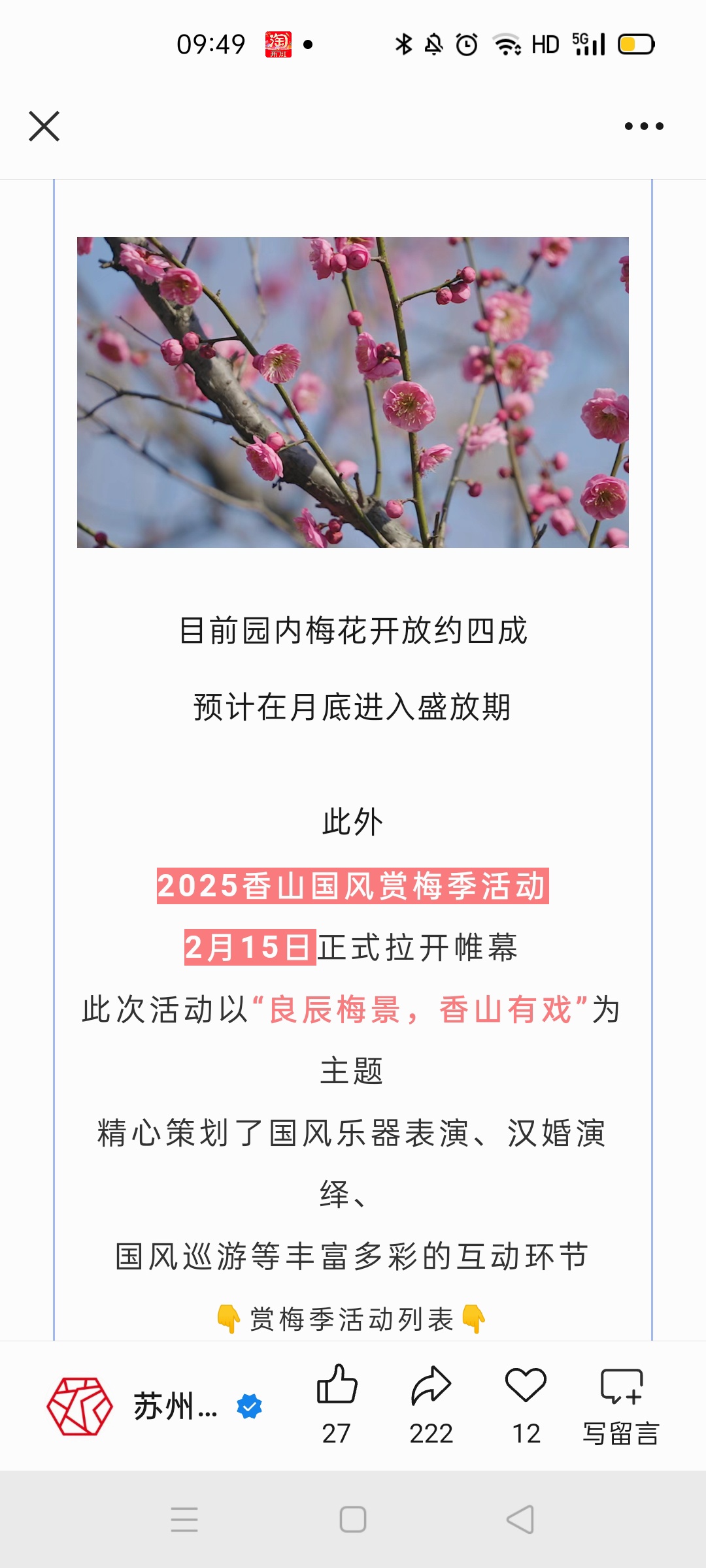Like the article with thumbs-up

point(337,1405)
